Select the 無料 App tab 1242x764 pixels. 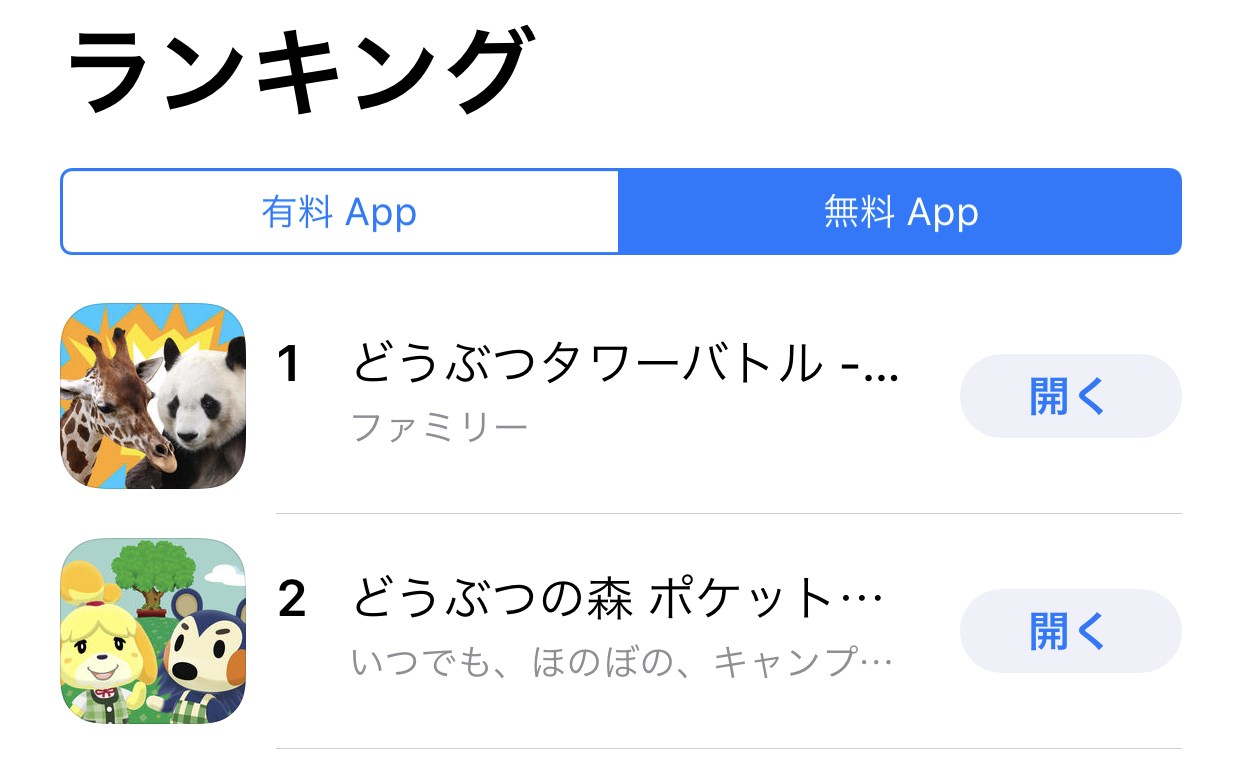click(900, 212)
